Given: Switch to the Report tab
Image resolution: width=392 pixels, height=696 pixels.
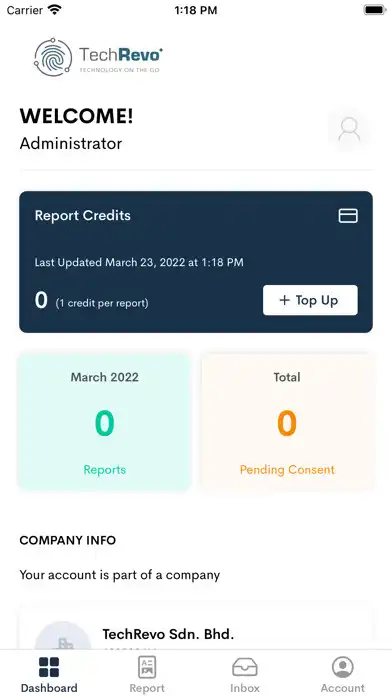Looking at the screenshot, I should click(x=147, y=674).
